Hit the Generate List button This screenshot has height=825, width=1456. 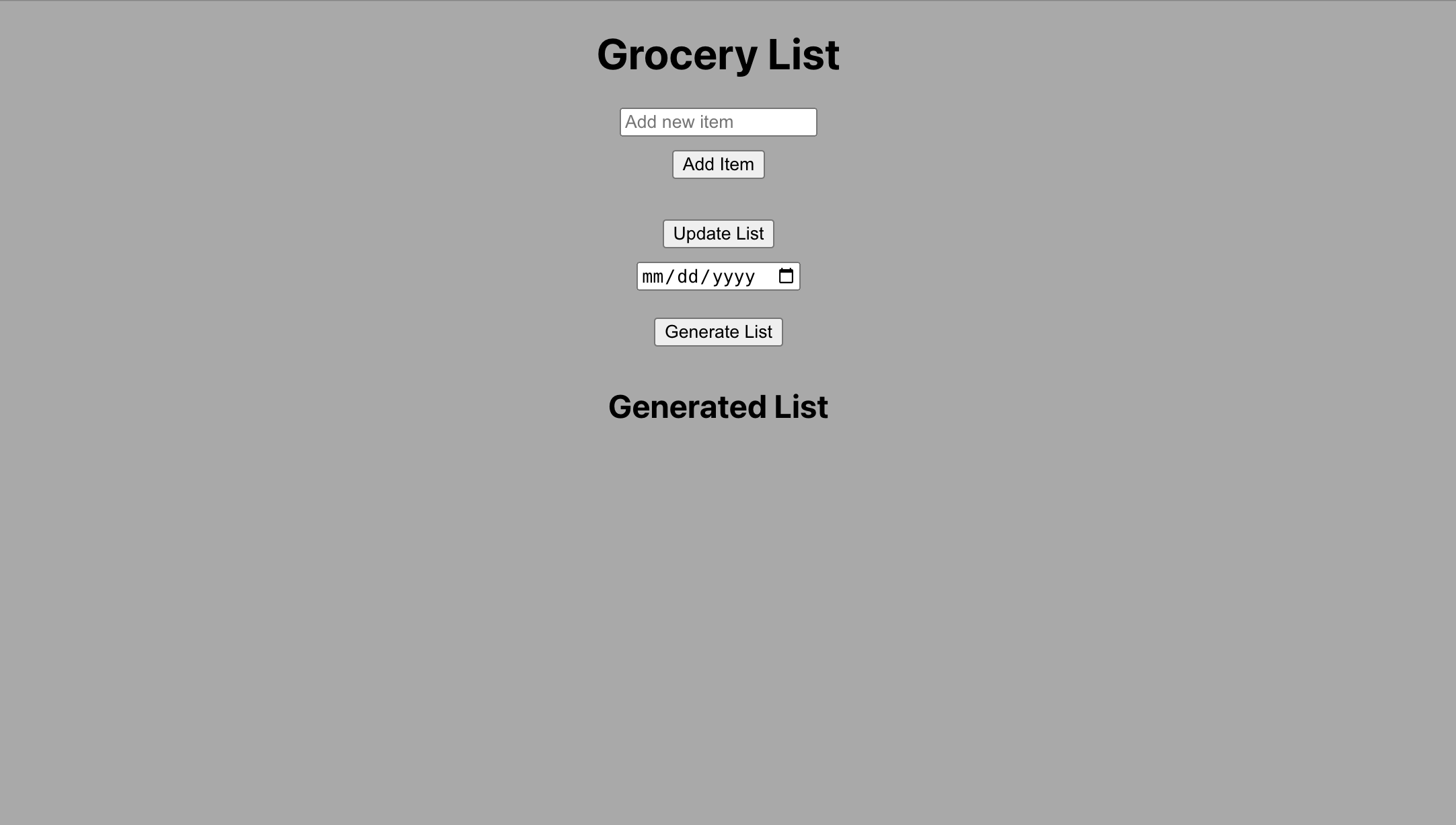tap(718, 332)
